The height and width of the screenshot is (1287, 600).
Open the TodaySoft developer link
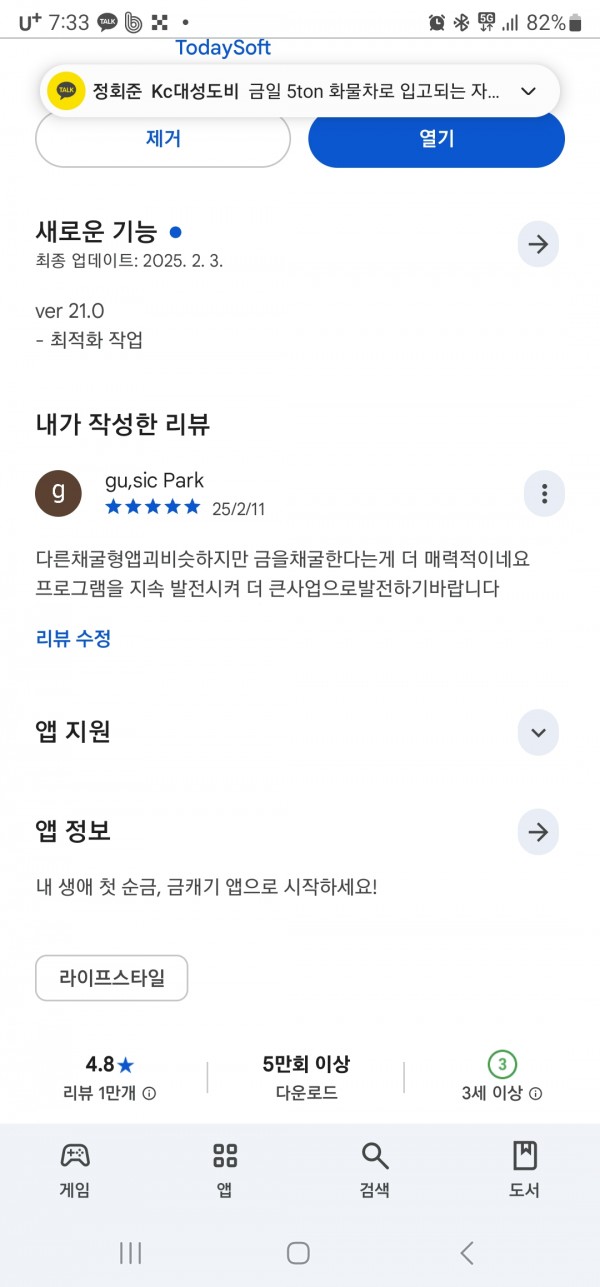pyautogui.click(x=223, y=48)
